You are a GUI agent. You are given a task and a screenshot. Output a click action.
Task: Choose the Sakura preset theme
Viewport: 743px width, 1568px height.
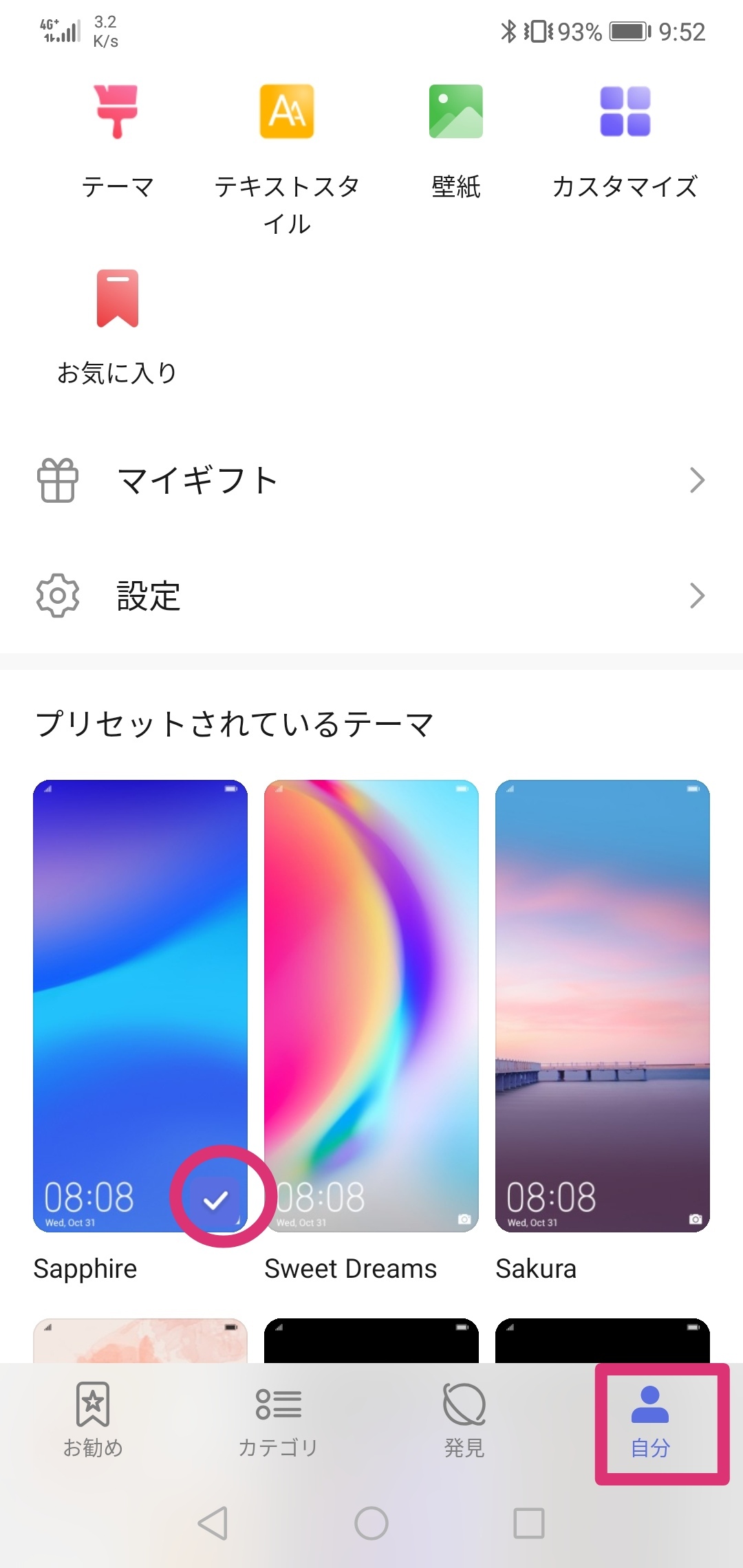602,1004
